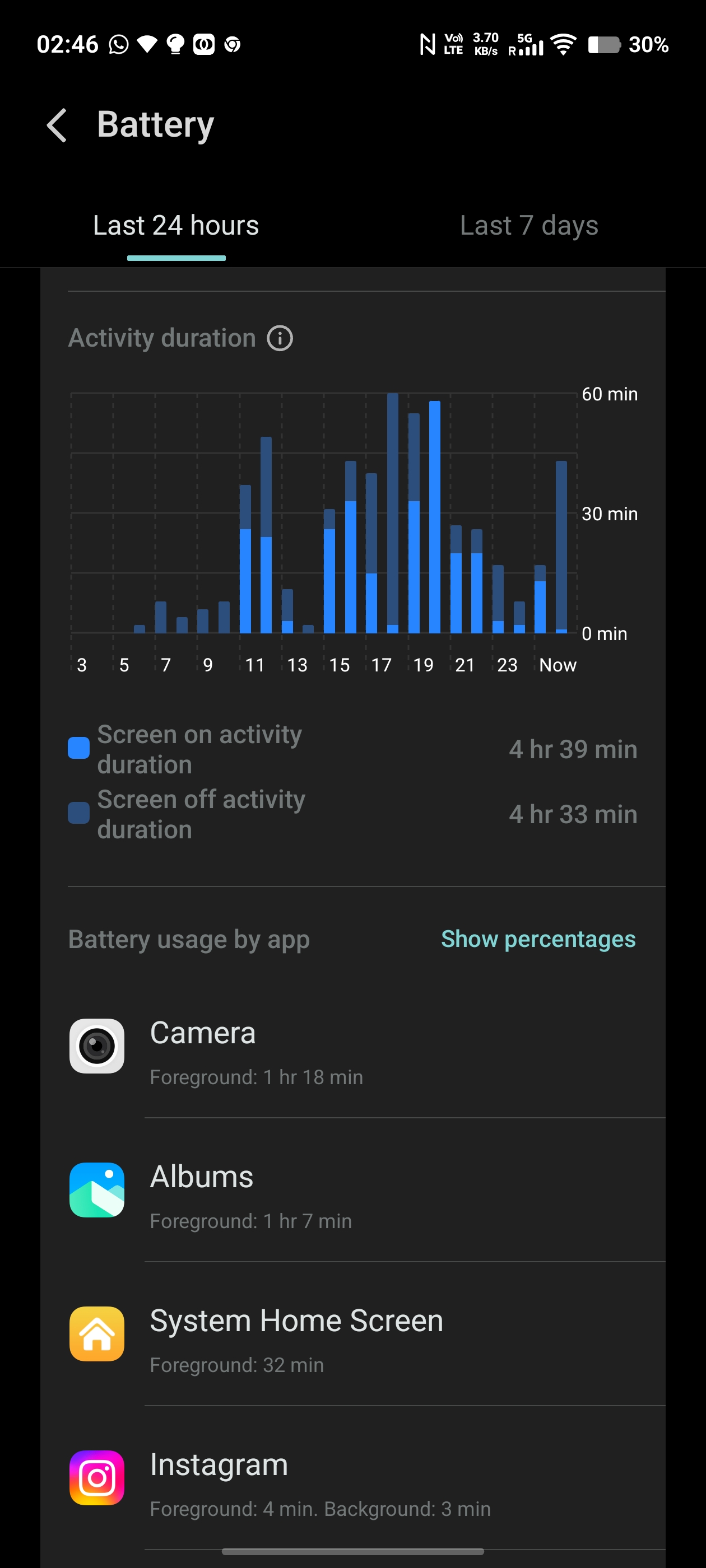Viewport: 706px width, 1568px height.
Task: Tap Show percentages
Action: click(x=538, y=939)
